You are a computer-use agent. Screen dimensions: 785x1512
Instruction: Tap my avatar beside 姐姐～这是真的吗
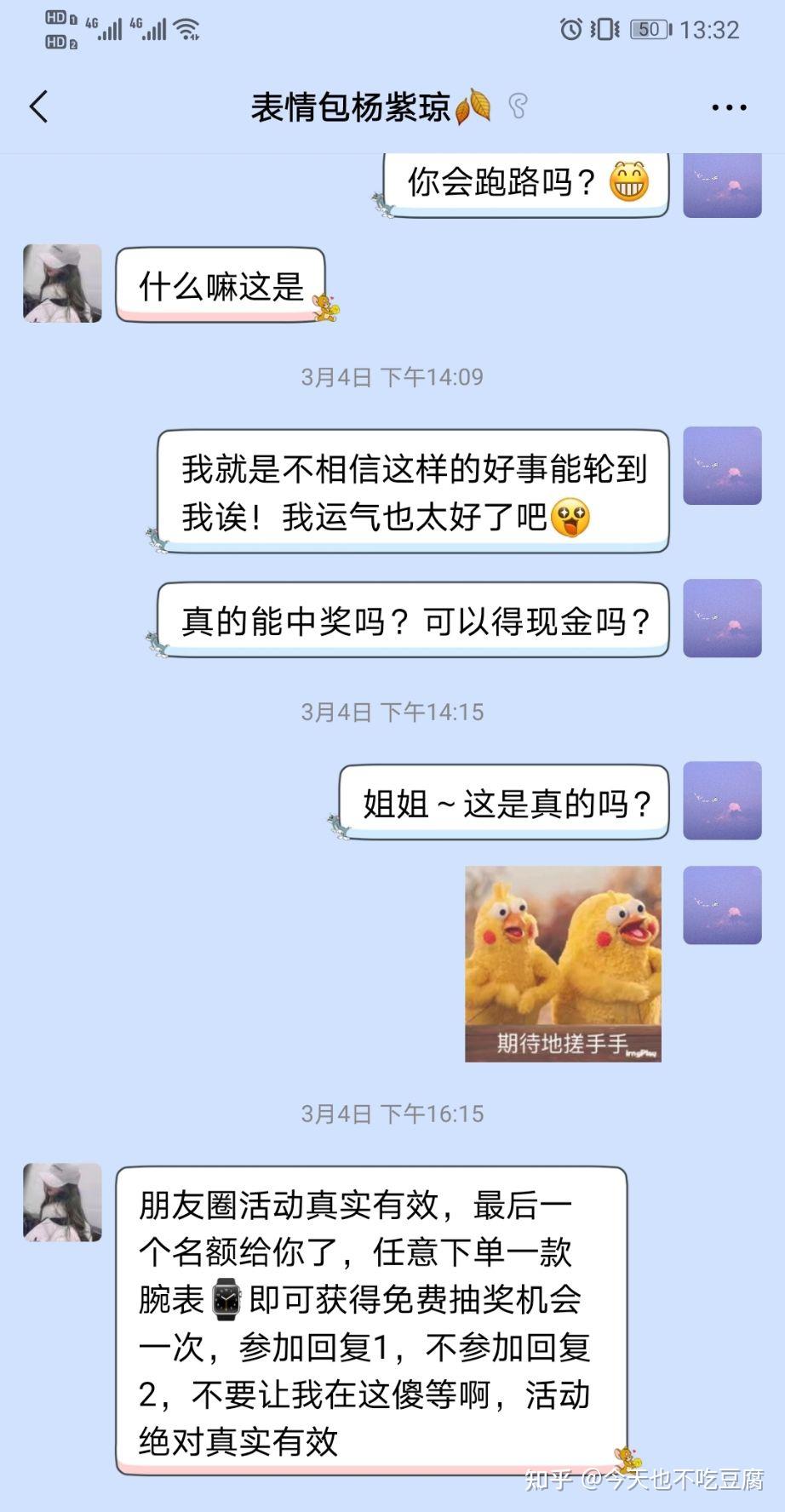(722, 800)
